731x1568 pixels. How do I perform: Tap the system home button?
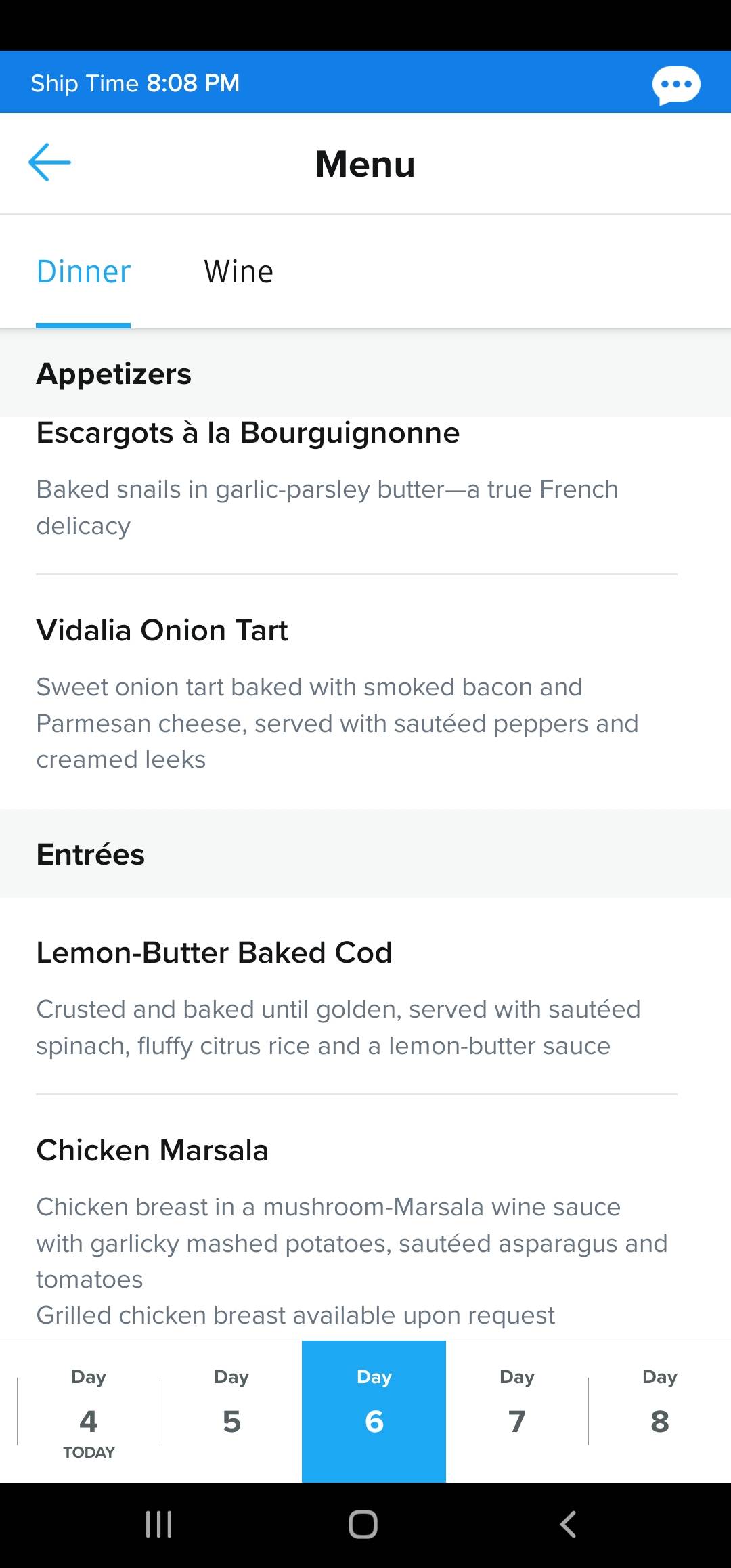(x=363, y=1525)
